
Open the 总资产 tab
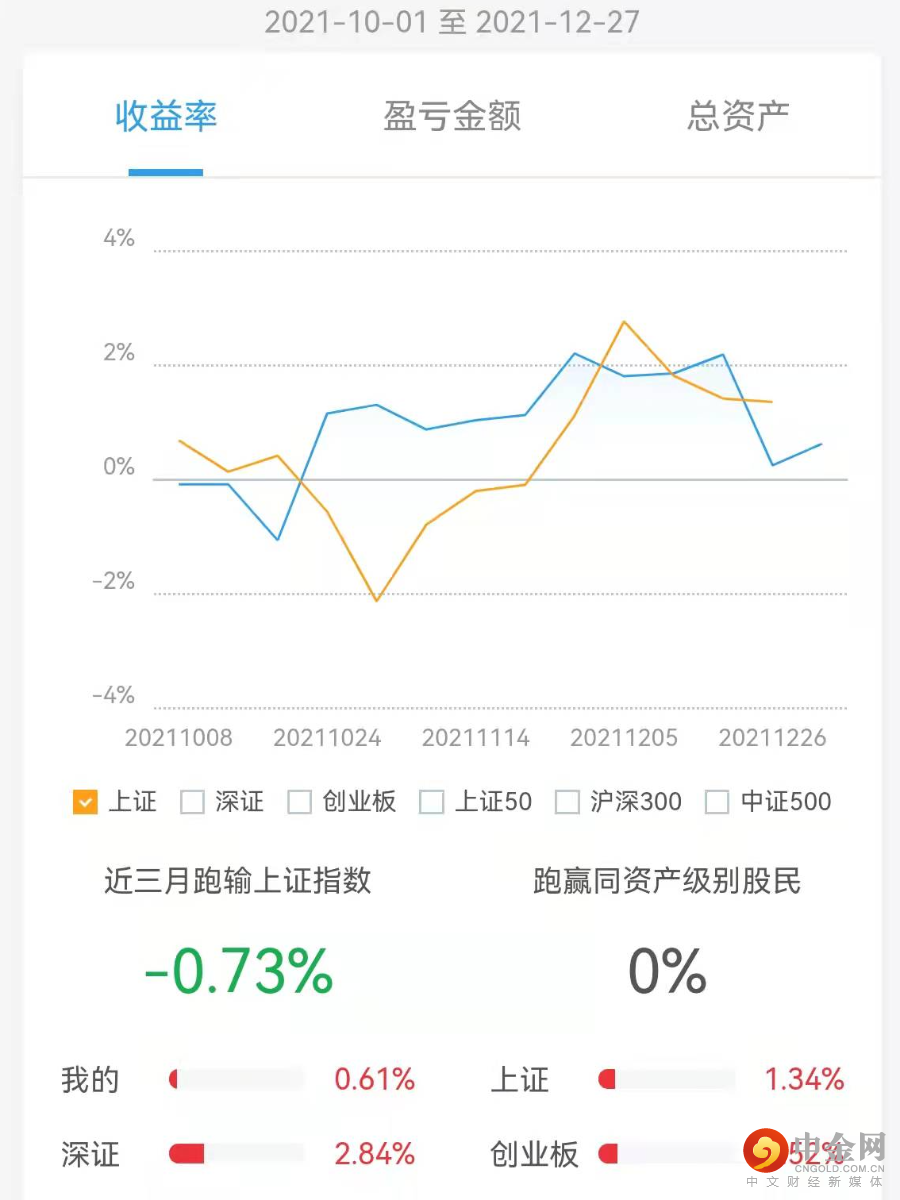(x=738, y=117)
